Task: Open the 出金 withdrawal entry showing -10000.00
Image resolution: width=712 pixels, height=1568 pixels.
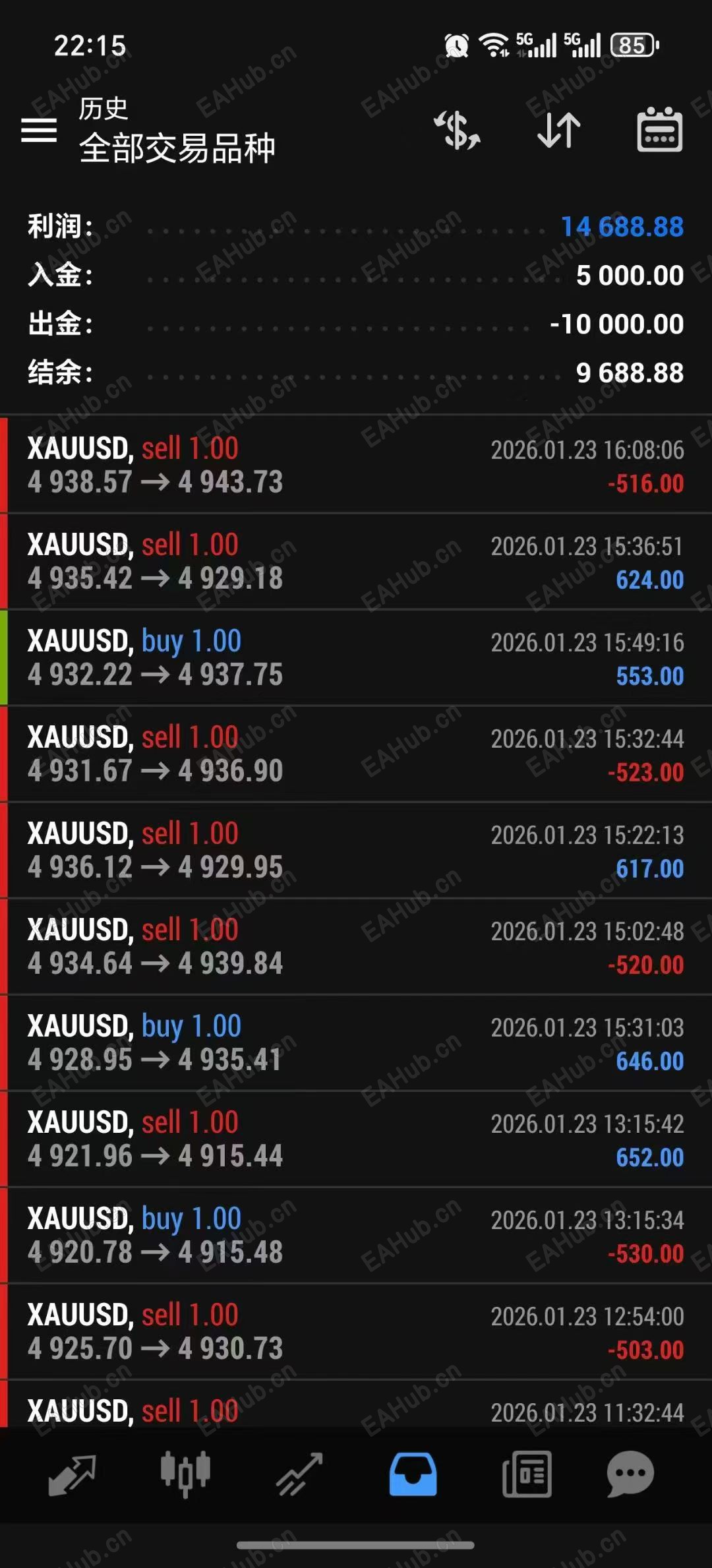Action: [x=356, y=324]
